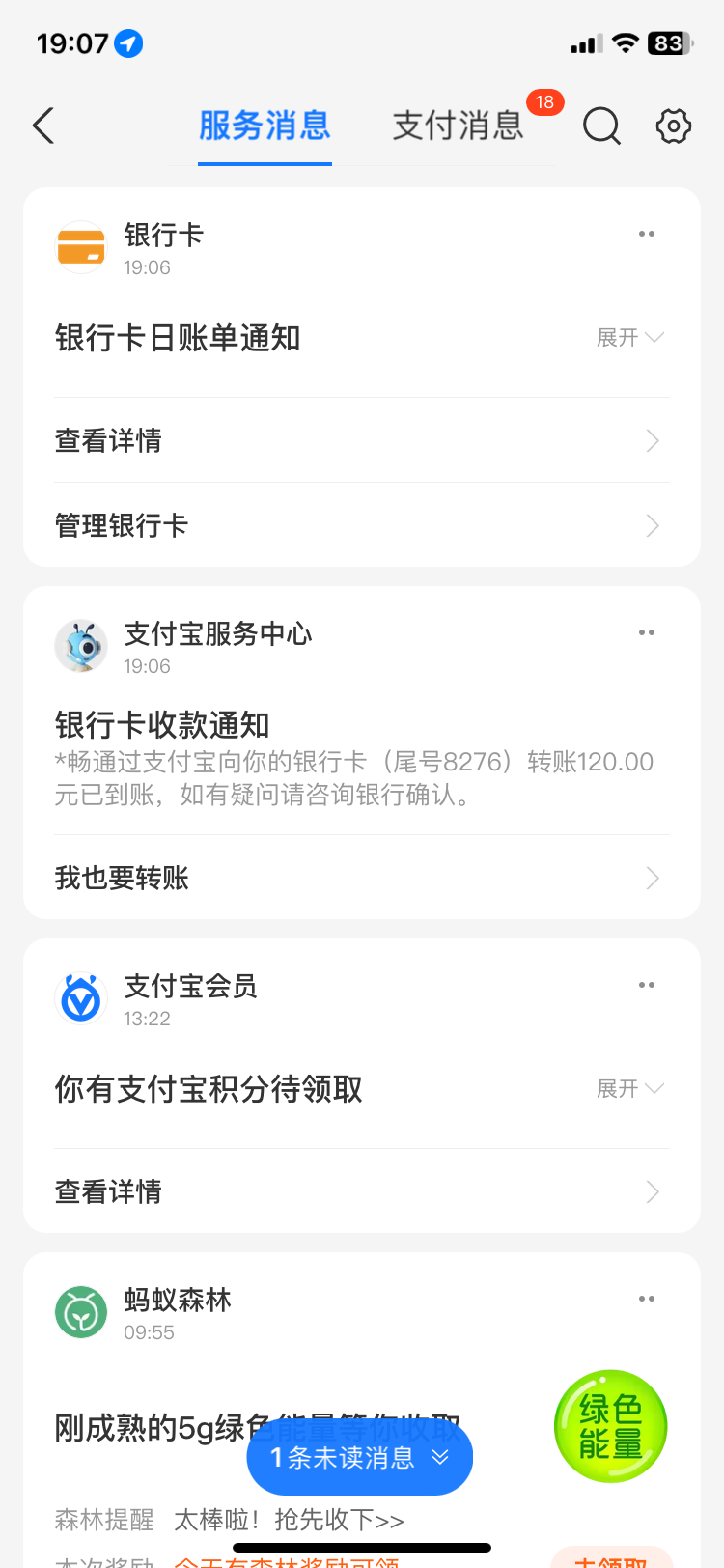Expand the 银行卡日账单通知 message
The image size is (724, 1568).
tap(629, 338)
